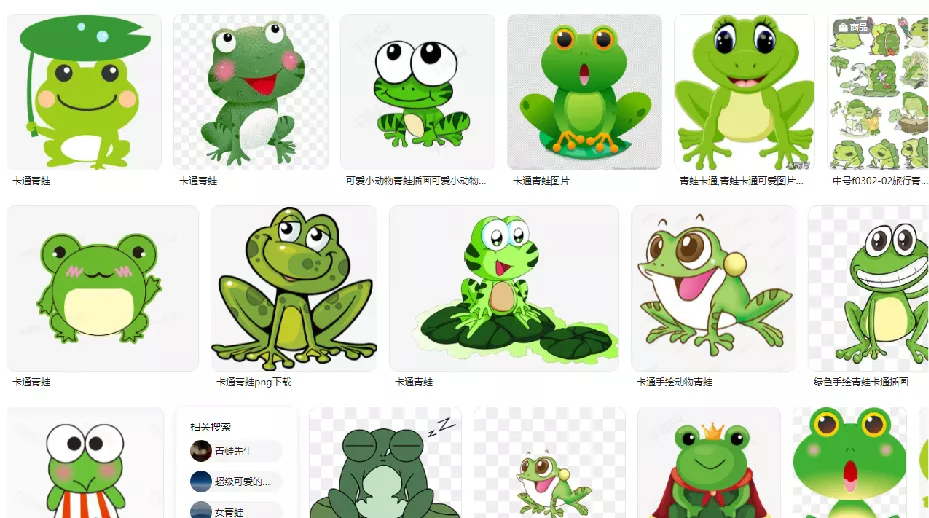Open the frog sitting on dark lily pads
This screenshot has width=929, height=518.
(504, 288)
